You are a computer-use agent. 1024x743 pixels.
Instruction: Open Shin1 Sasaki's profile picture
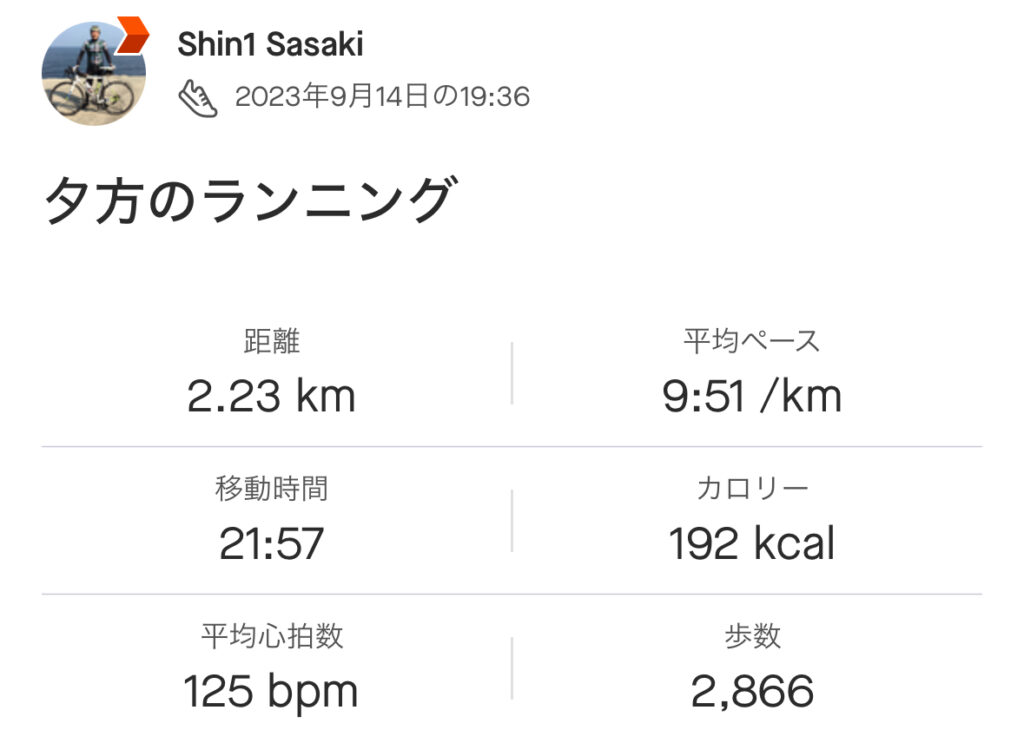click(92, 74)
